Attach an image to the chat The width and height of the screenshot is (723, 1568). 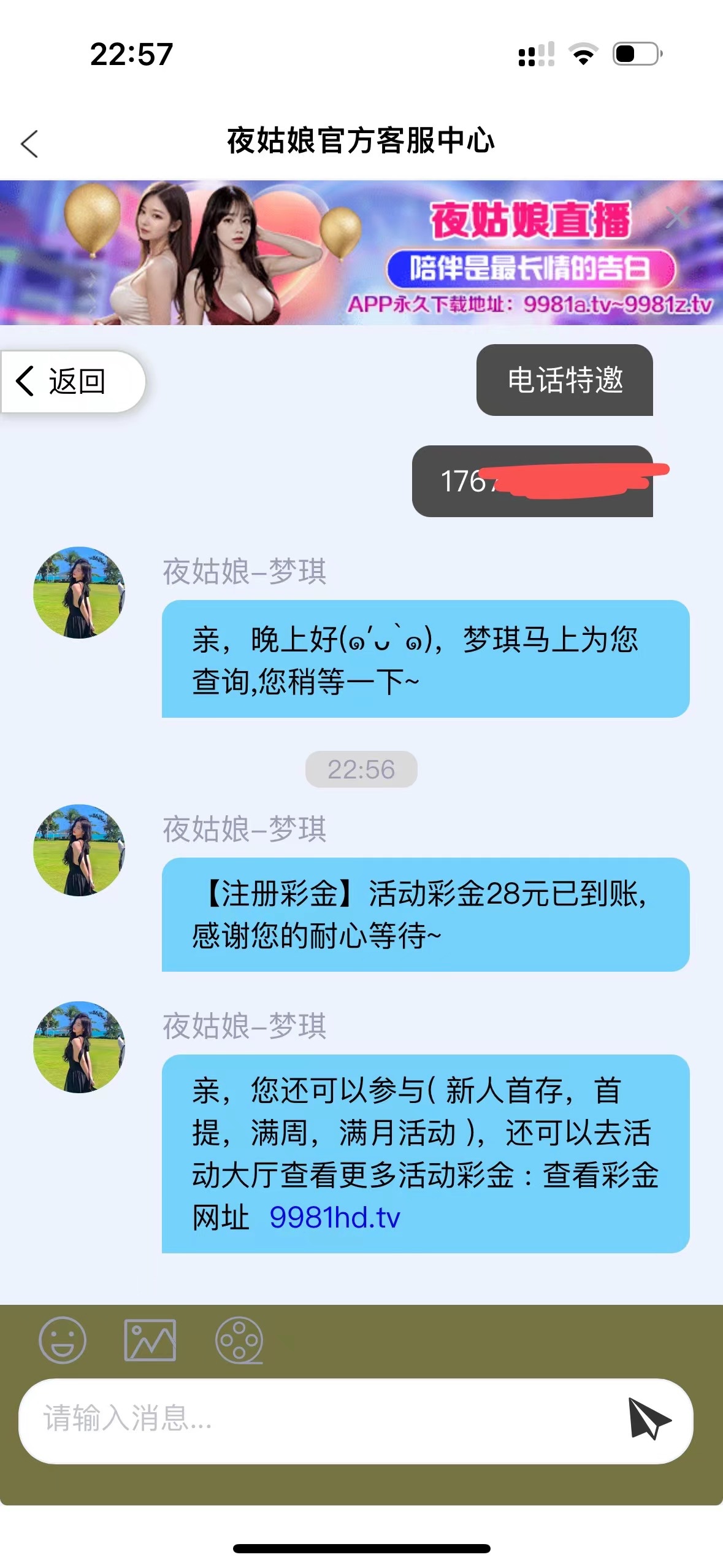(x=150, y=1340)
